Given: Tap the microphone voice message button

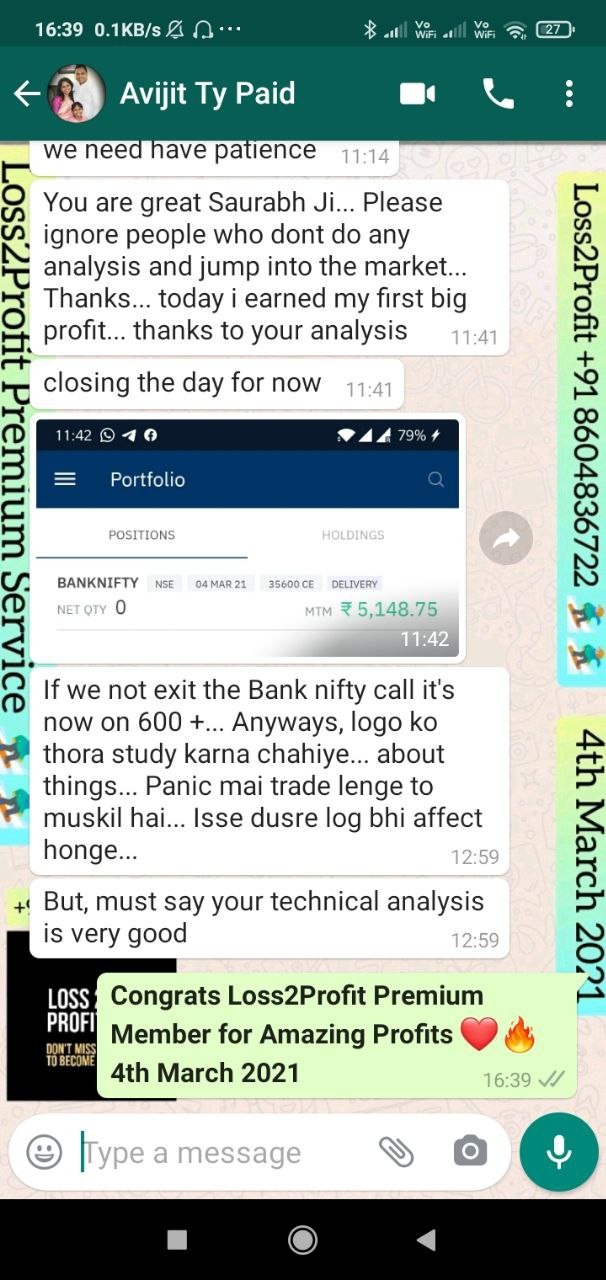Looking at the screenshot, I should click(x=559, y=1152).
